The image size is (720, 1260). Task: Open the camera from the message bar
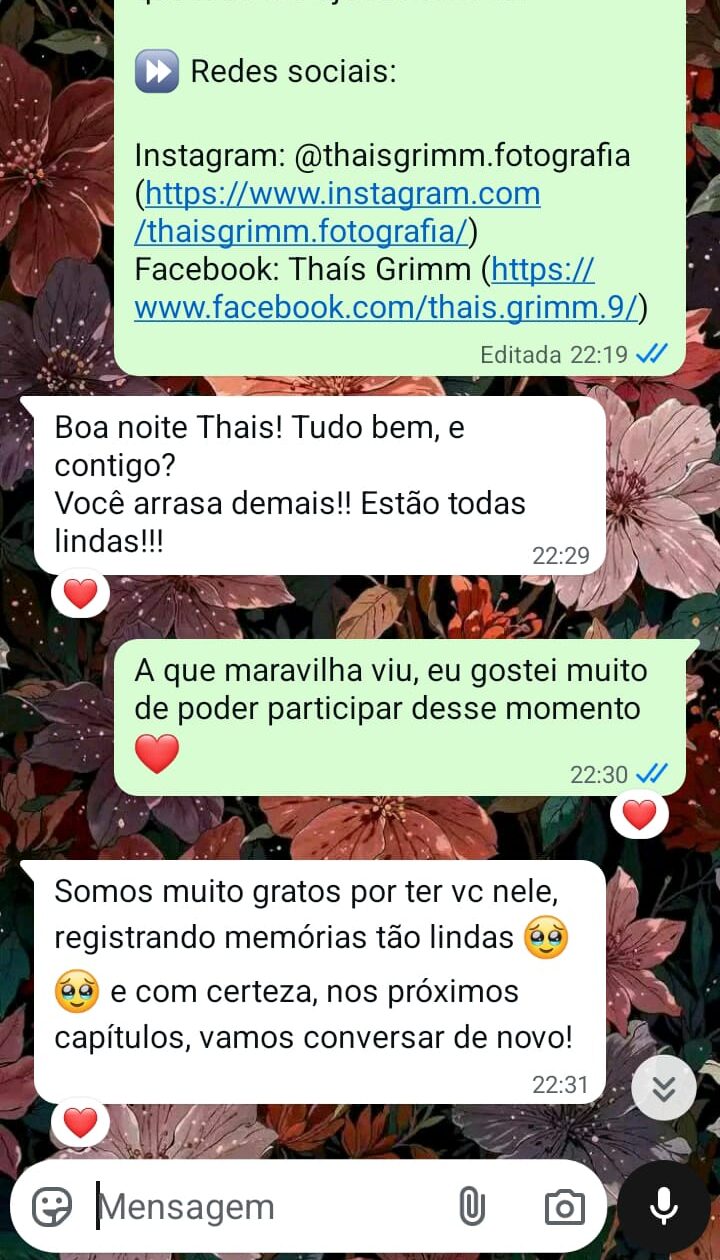pyautogui.click(x=564, y=1207)
